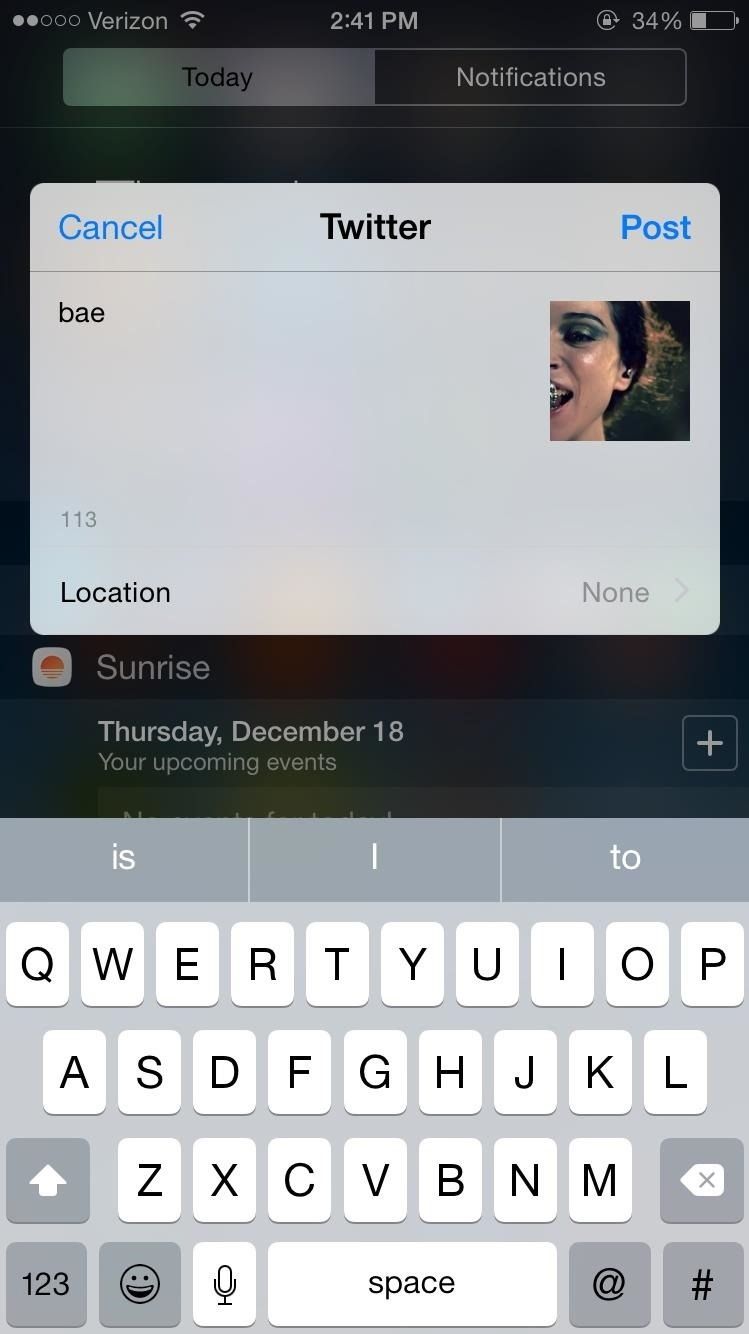Switch to the Notifications tab
The height and width of the screenshot is (1334, 749).
tap(530, 76)
